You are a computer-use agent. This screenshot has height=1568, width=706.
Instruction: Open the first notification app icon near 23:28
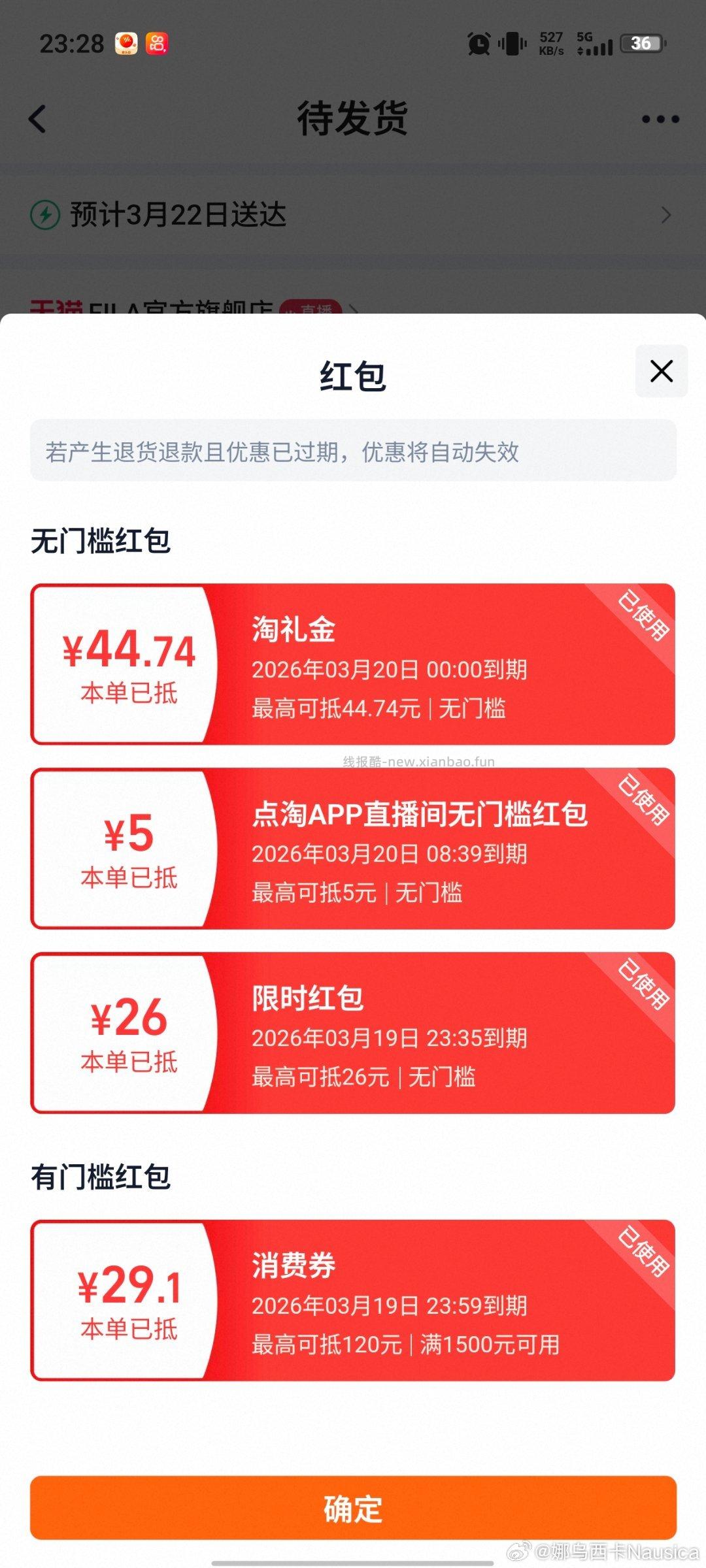(x=126, y=43)
